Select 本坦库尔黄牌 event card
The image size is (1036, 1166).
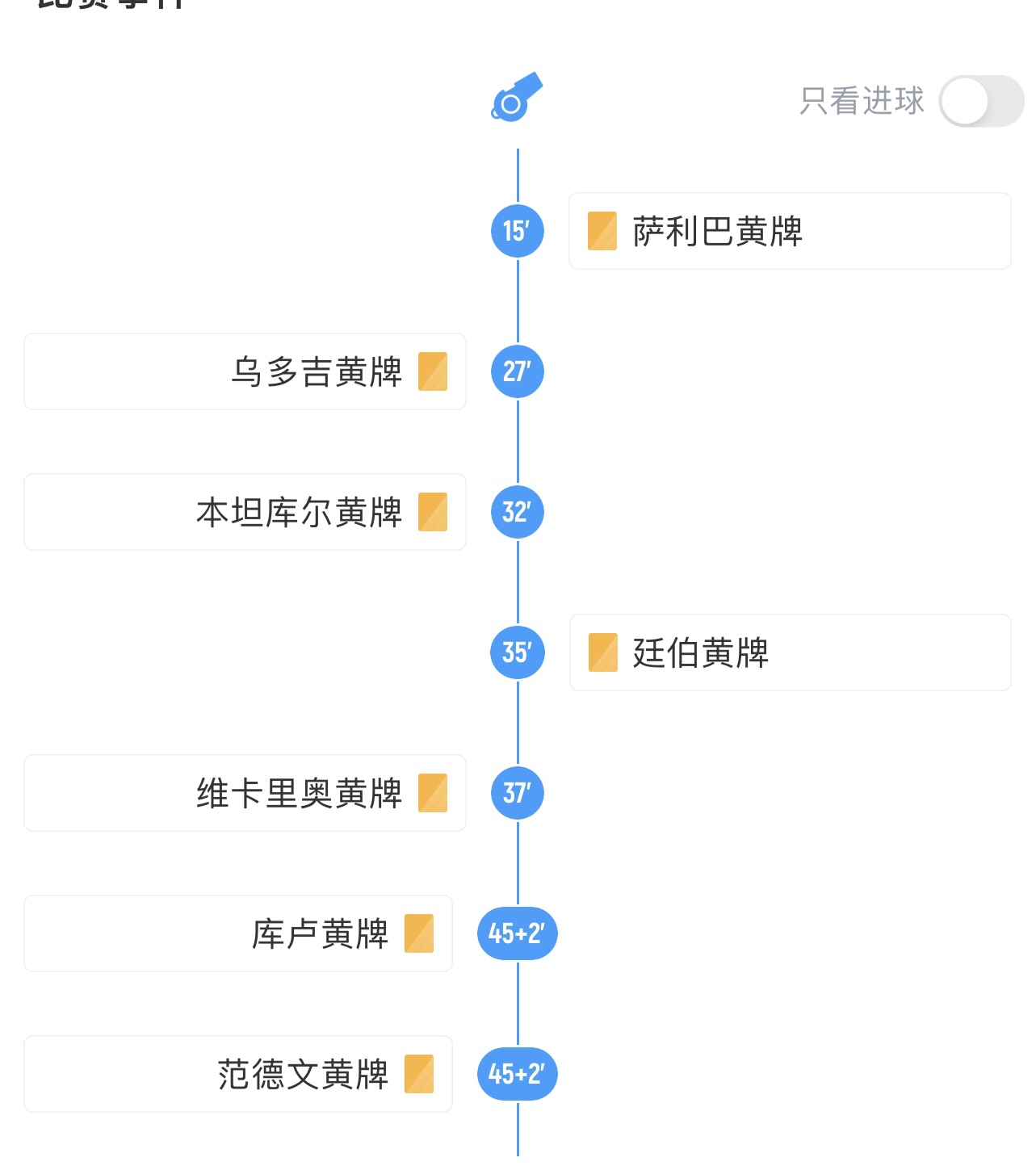point(245,512)
